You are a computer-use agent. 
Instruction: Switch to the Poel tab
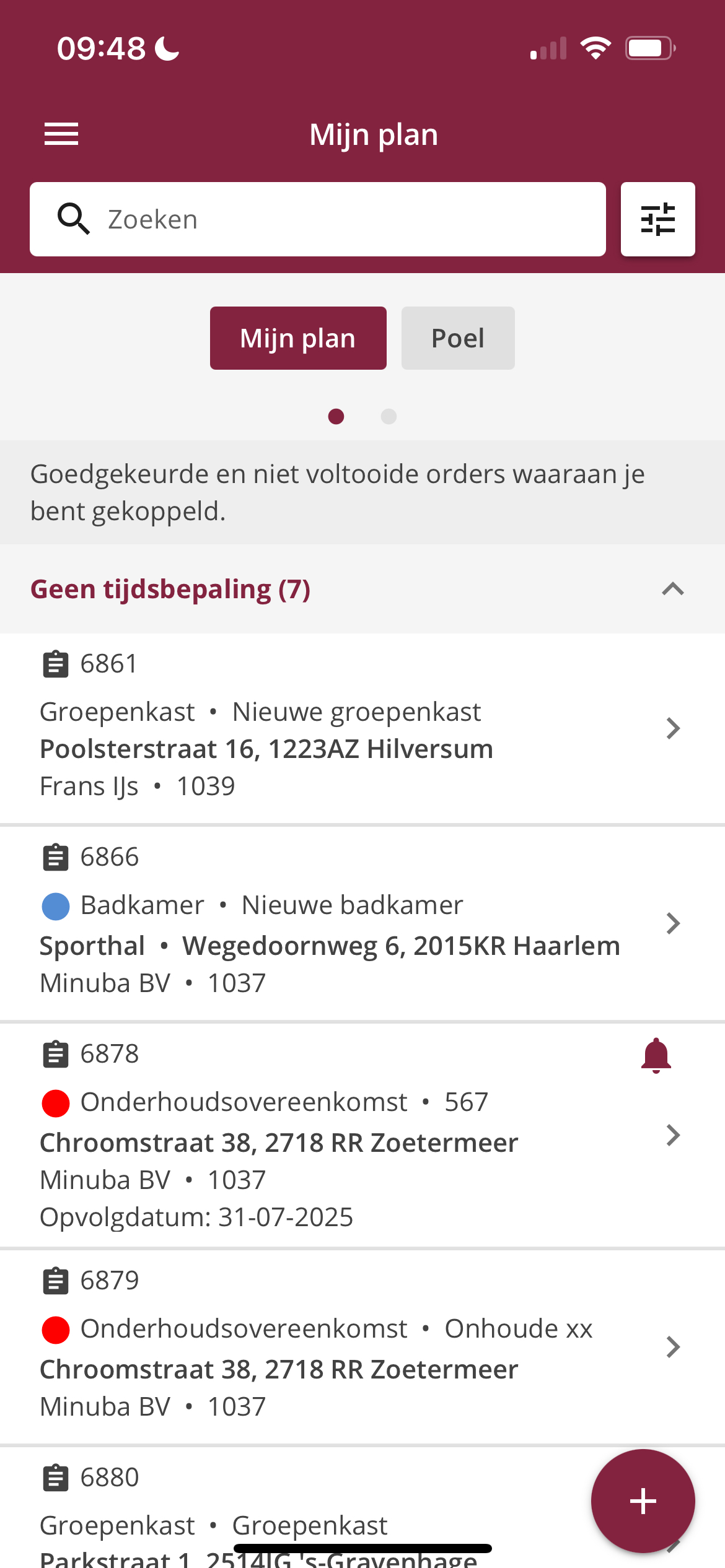point(458,338)
